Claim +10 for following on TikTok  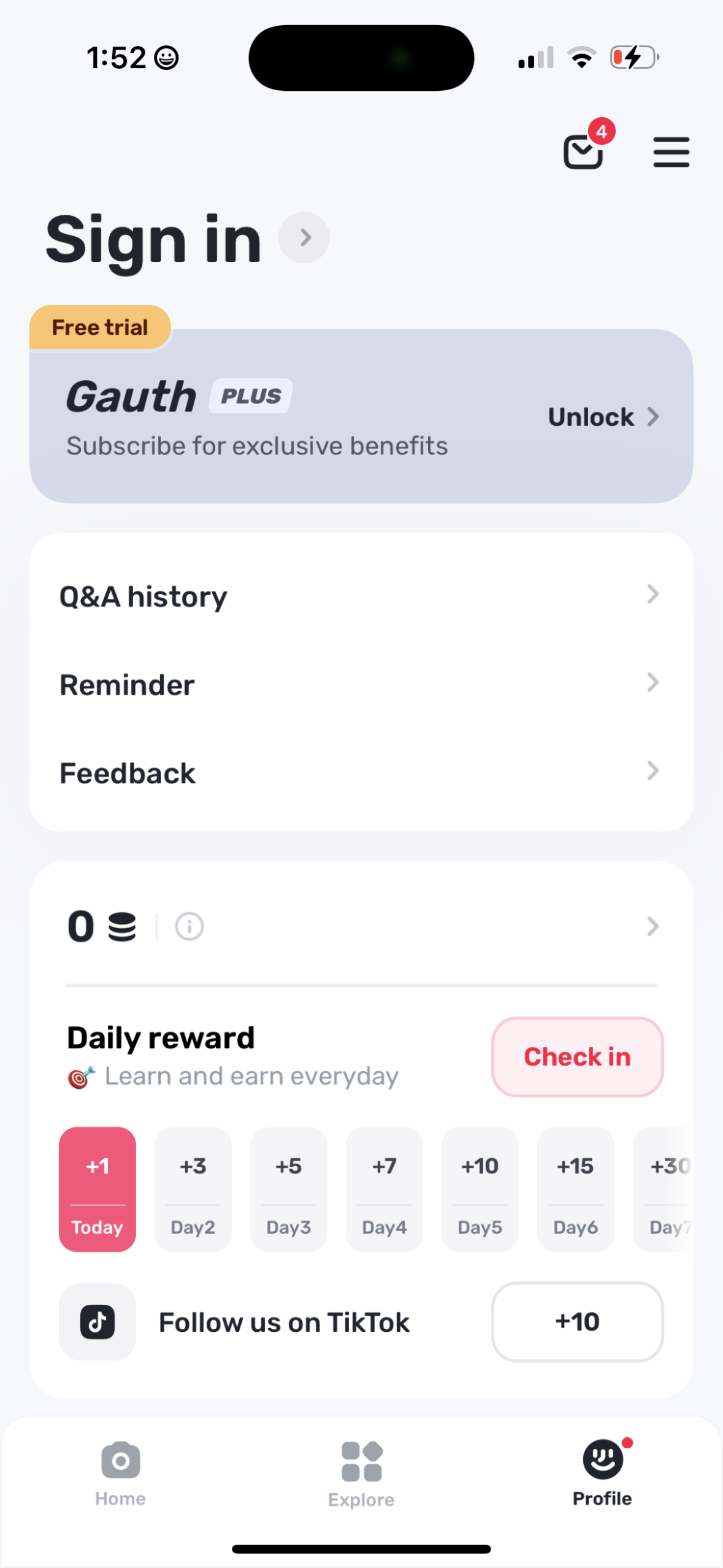(577, 1321)
